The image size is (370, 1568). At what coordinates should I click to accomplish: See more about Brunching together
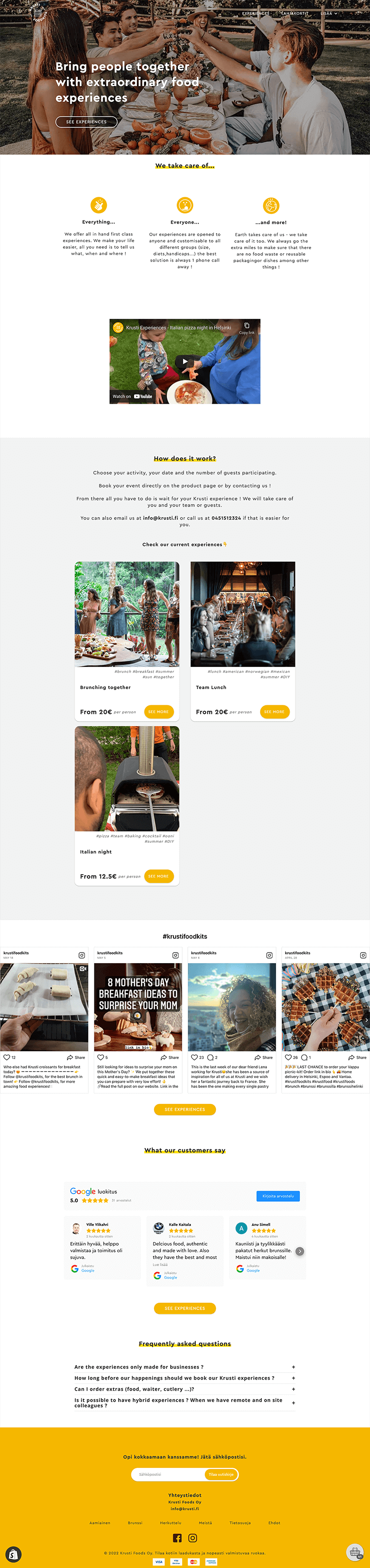tap(159, 712)
